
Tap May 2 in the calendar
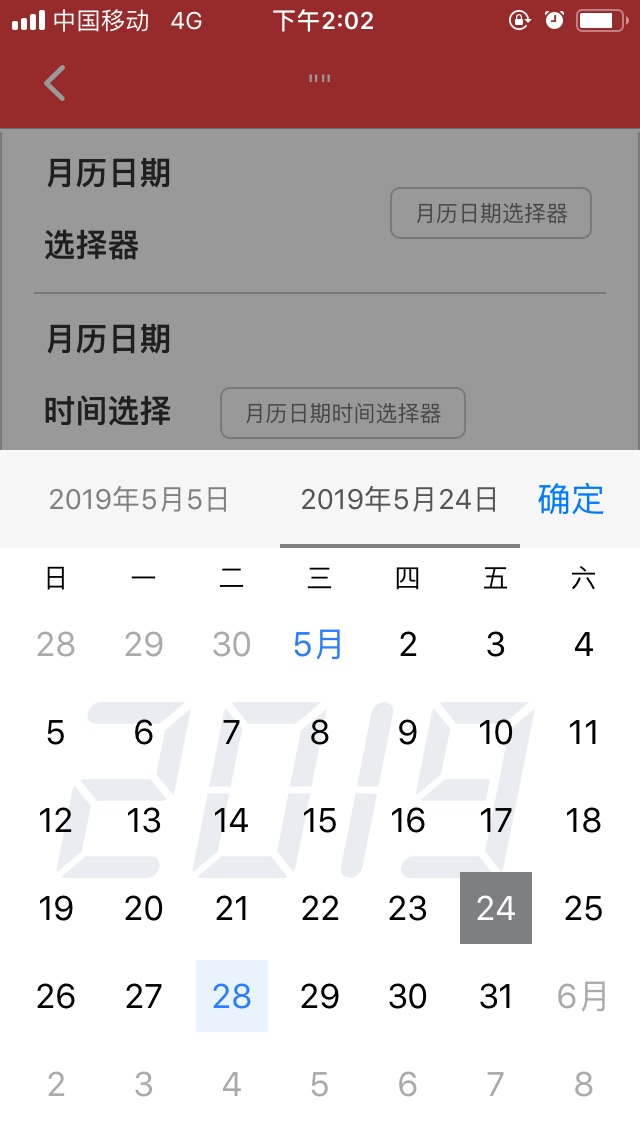(408, 645)
